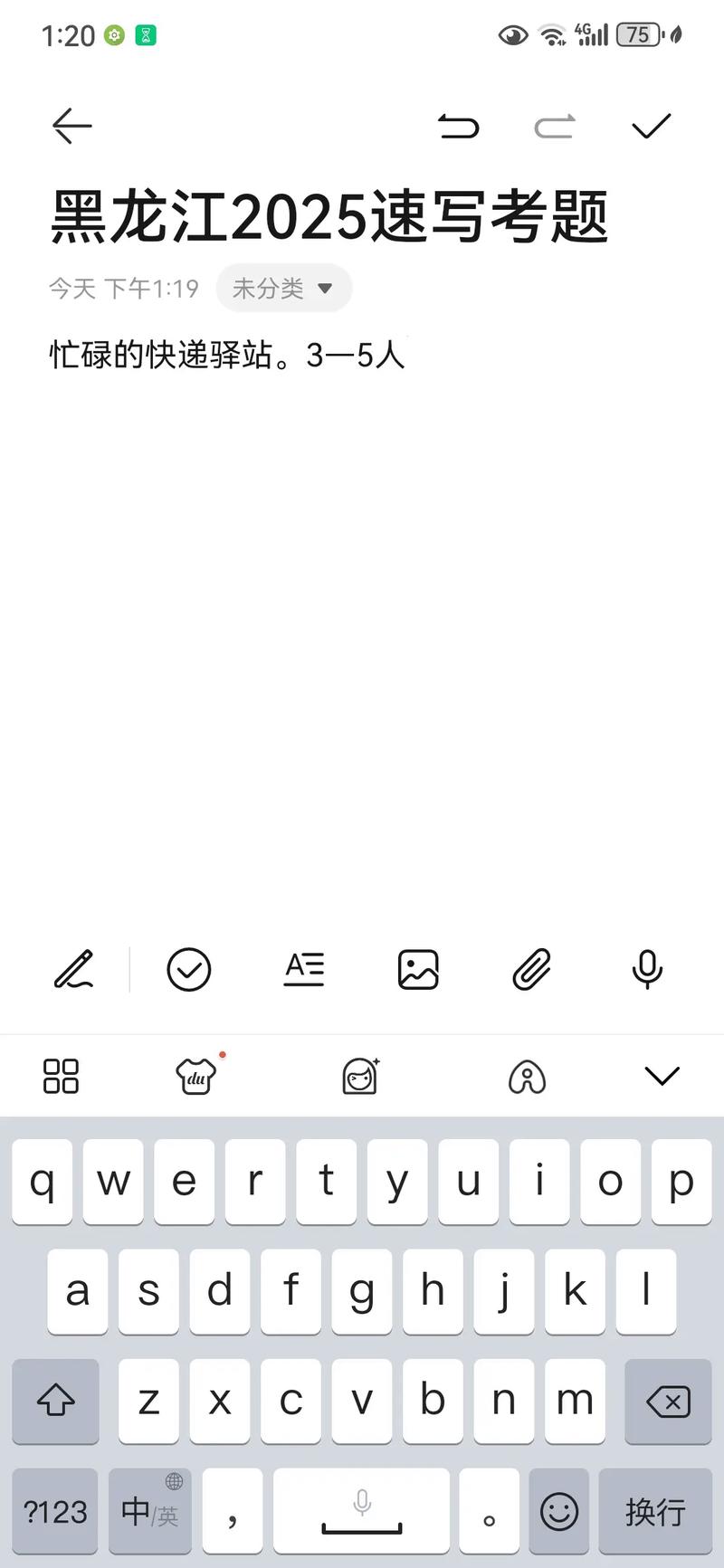The width and height of the screenshot is (724, 1568).
Task: Go back from the note editor
Action: pyautogui.click(x=72, y=126)
